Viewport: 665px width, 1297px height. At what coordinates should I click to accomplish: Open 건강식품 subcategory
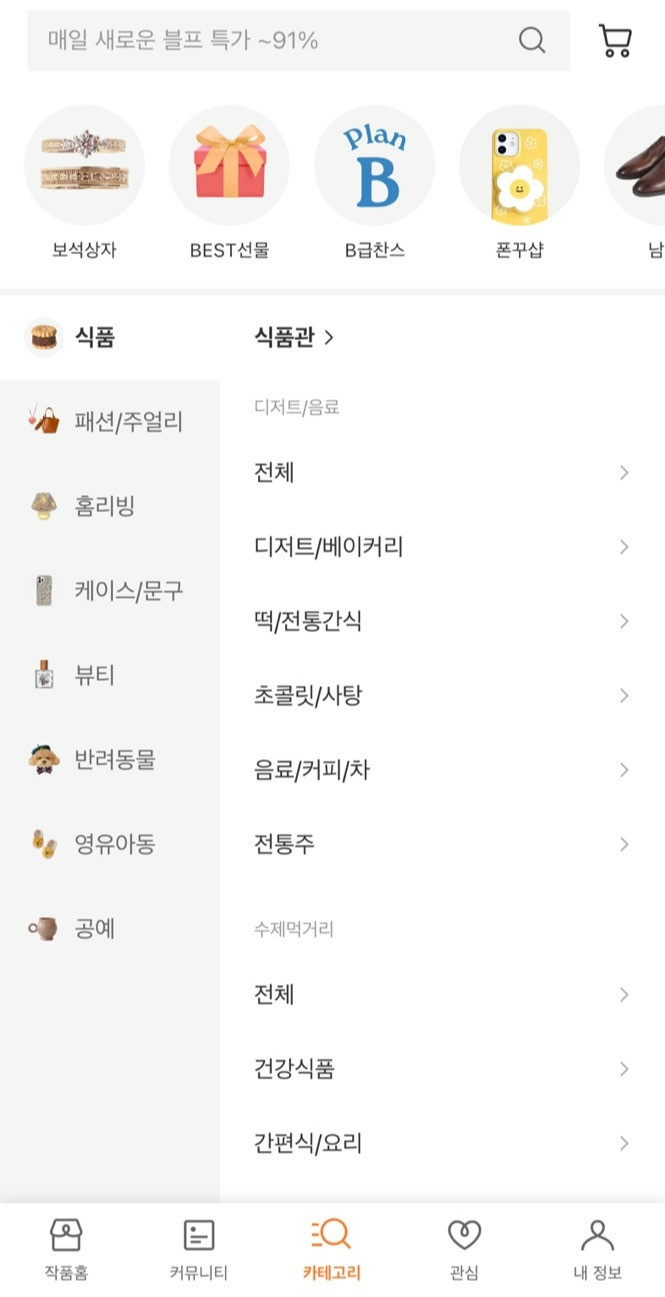(x=442, y=1069)
